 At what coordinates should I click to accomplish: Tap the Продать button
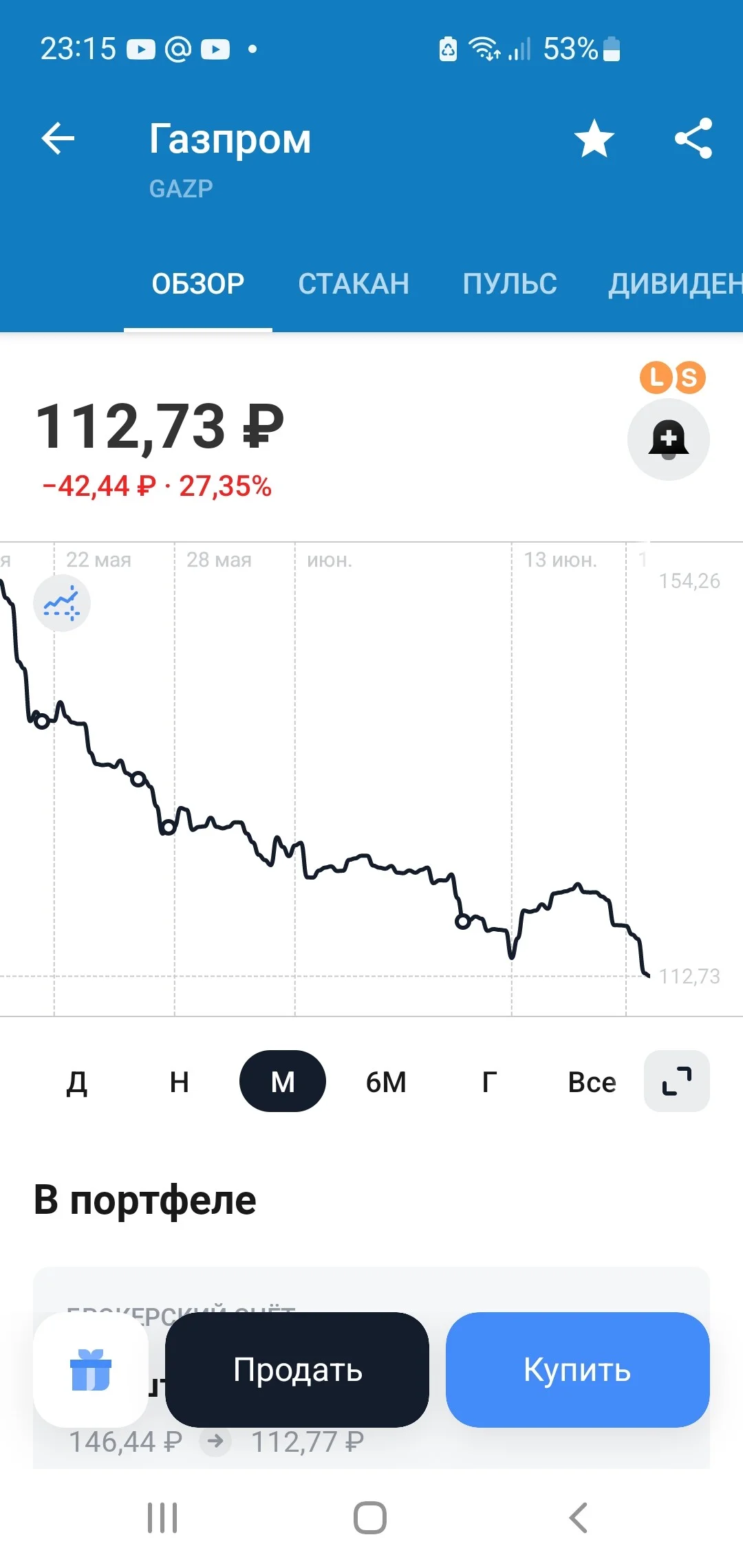[297, 1369]
